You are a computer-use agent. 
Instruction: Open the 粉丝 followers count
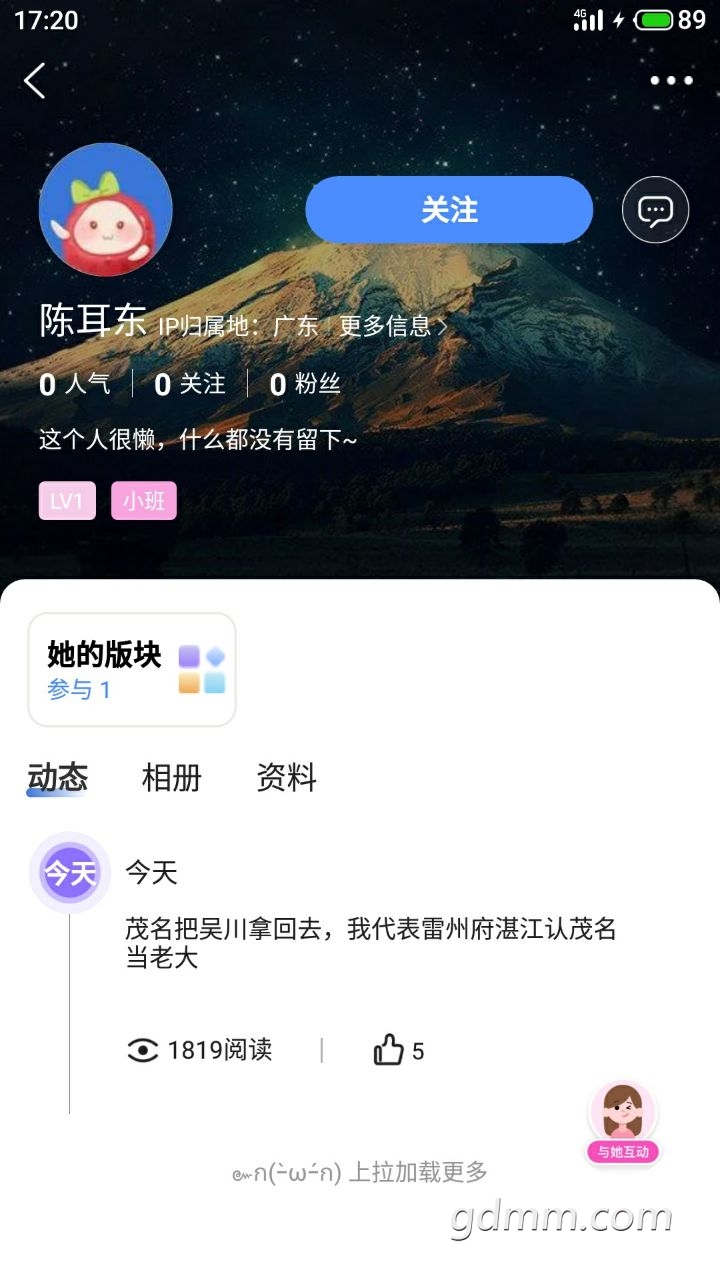(305, 384)
